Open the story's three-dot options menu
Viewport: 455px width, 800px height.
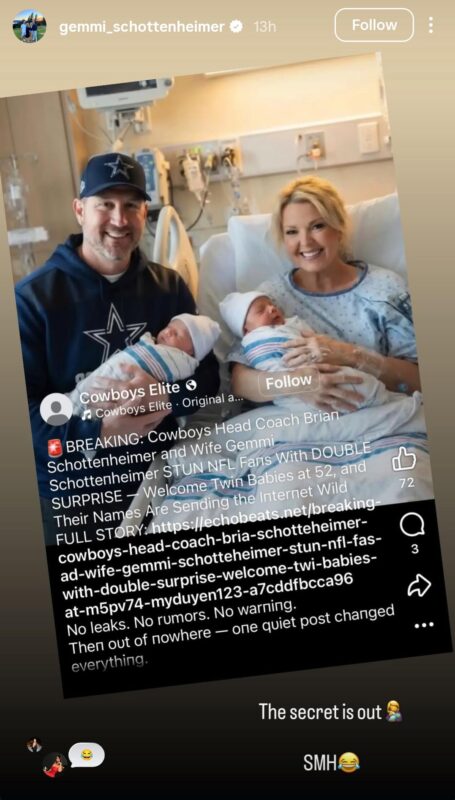click(431, 25)
